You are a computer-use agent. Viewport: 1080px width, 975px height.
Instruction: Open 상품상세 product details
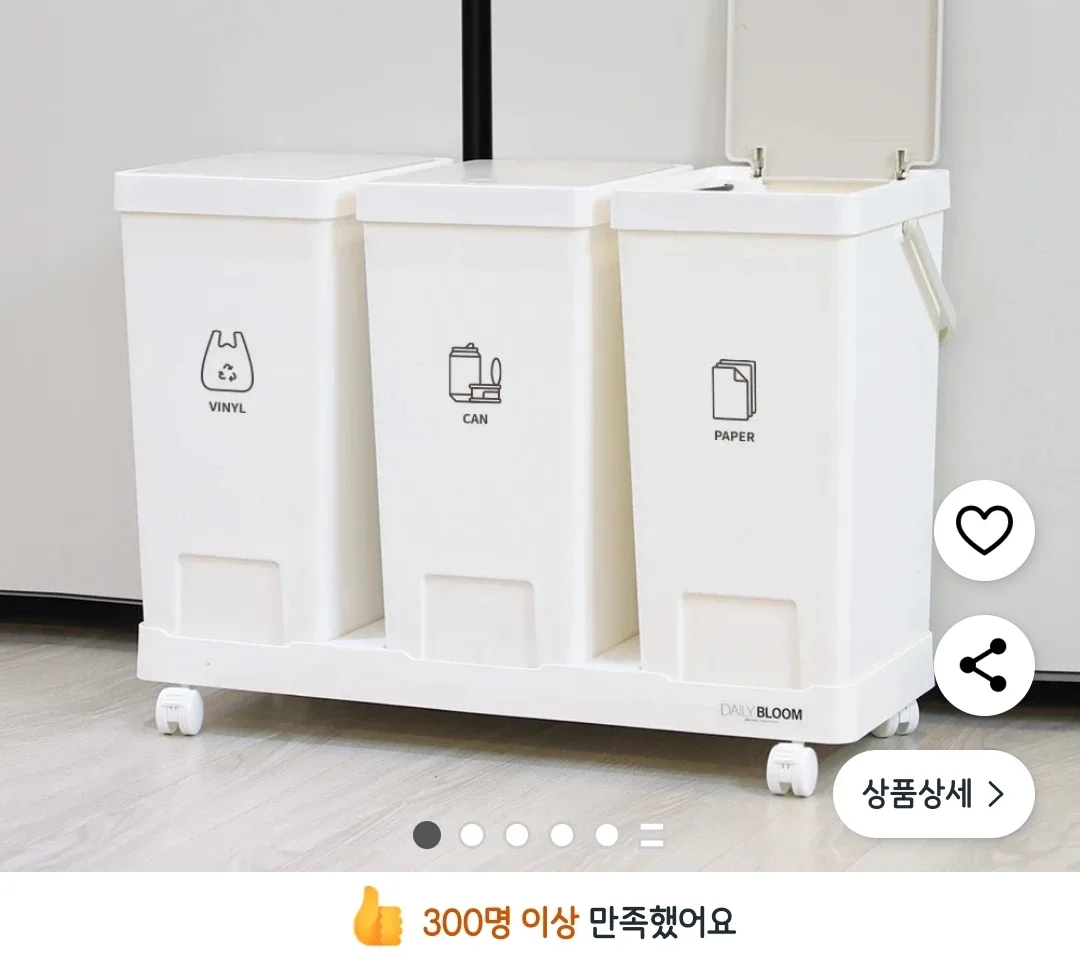[x=933, y=794]
